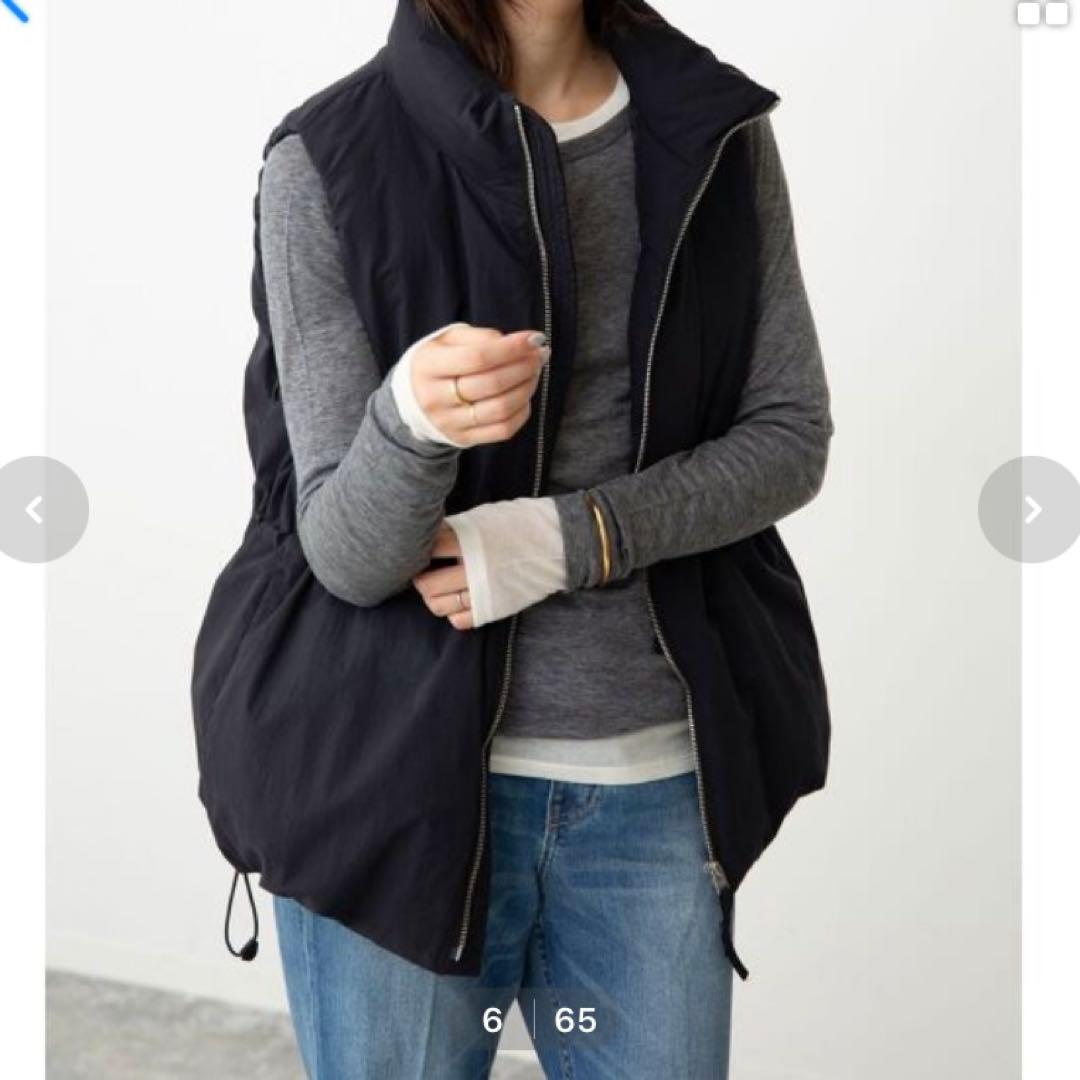Show the next product photo
The height and width of the screenshot is (1080, 1080).
1030,510
